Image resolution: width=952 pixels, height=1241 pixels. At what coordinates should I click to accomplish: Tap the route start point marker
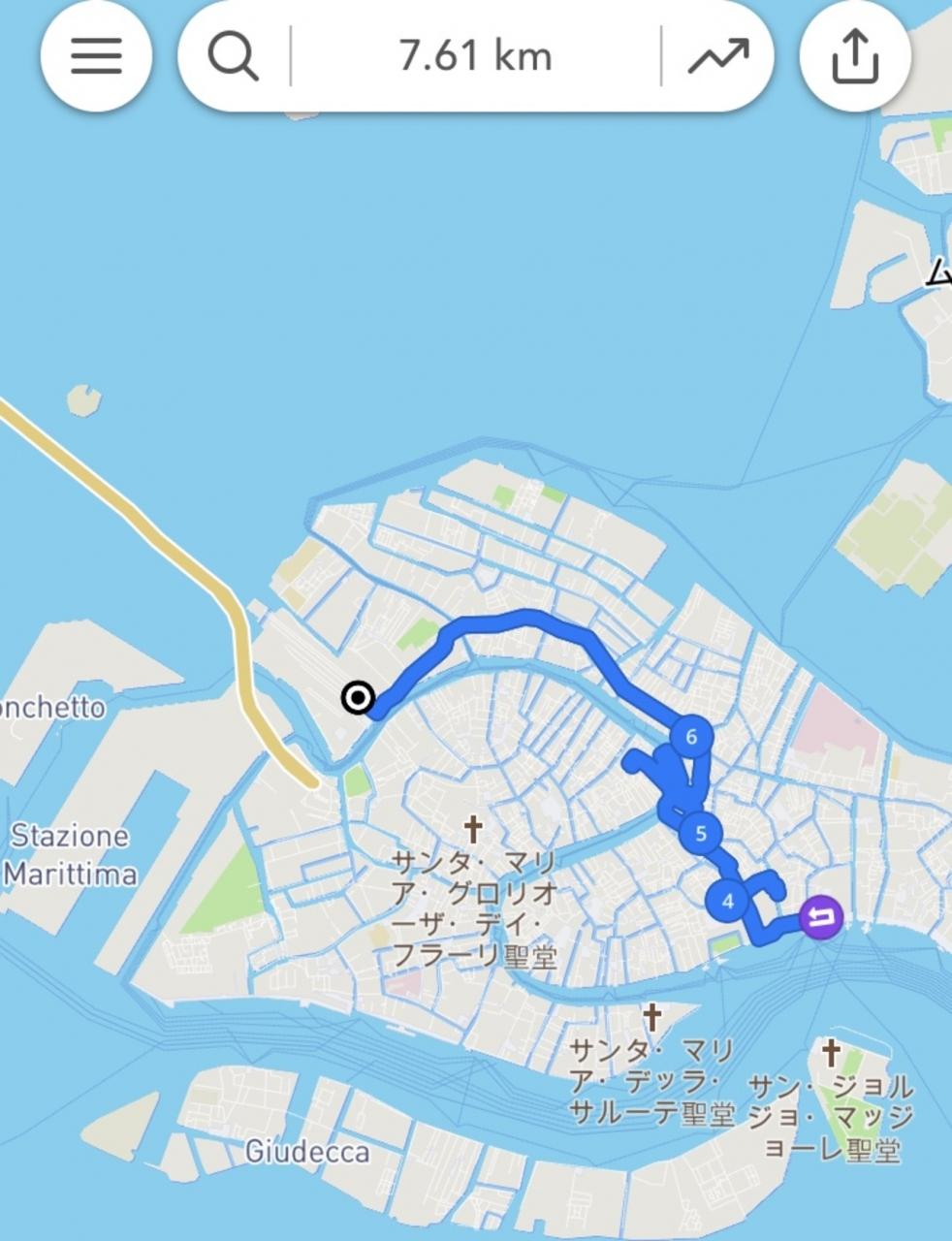point(359,697)
